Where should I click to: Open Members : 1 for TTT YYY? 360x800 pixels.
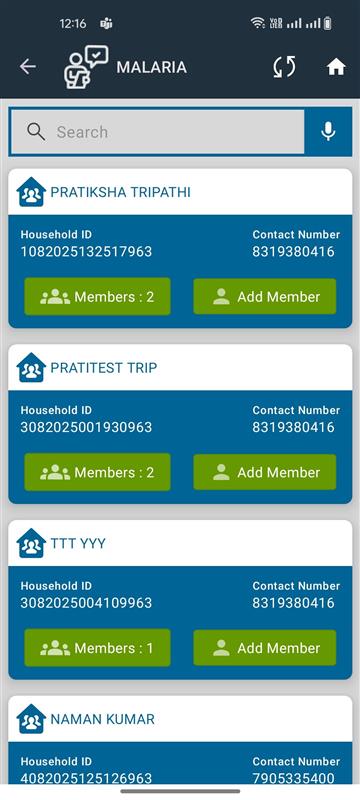tap(97, 647)
